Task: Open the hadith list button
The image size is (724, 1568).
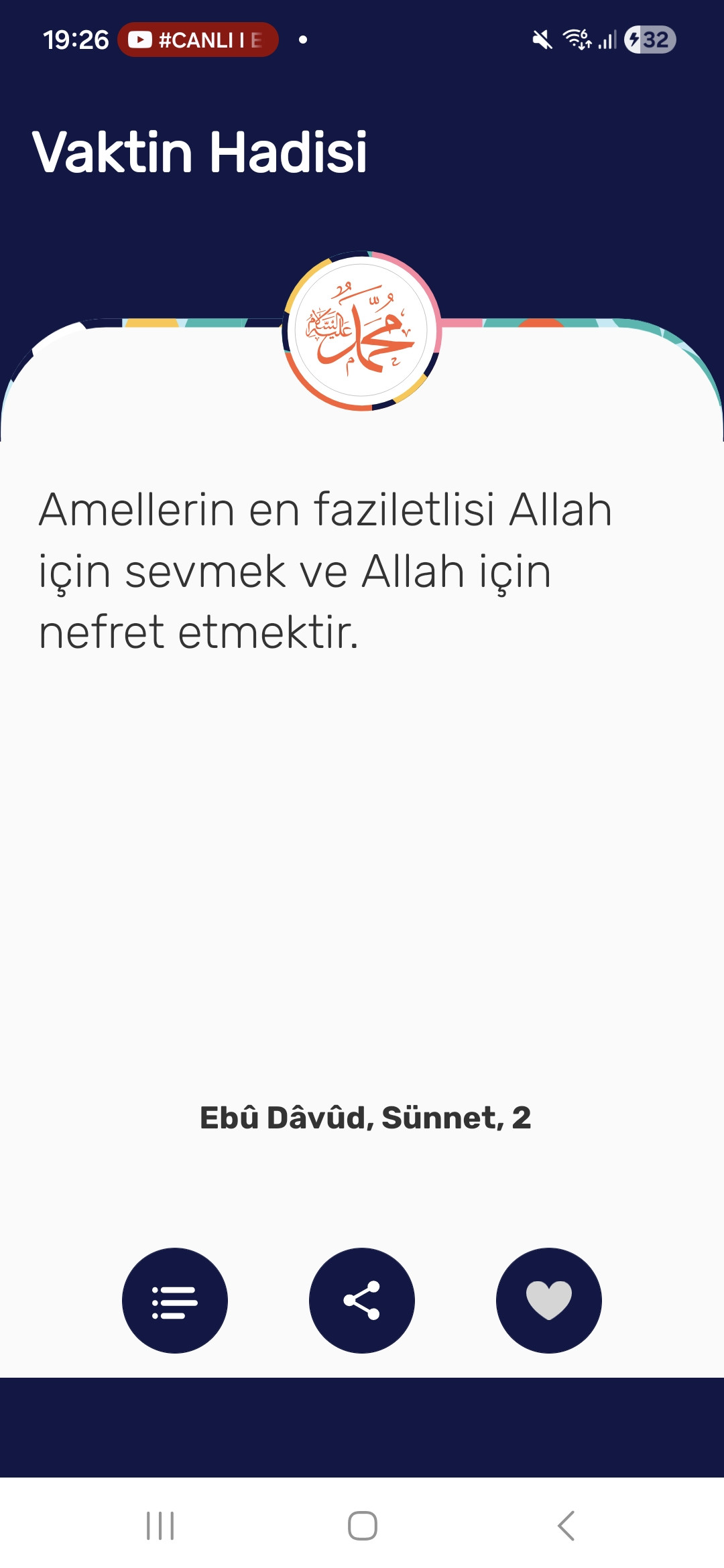Action: tap(174, 1301)
